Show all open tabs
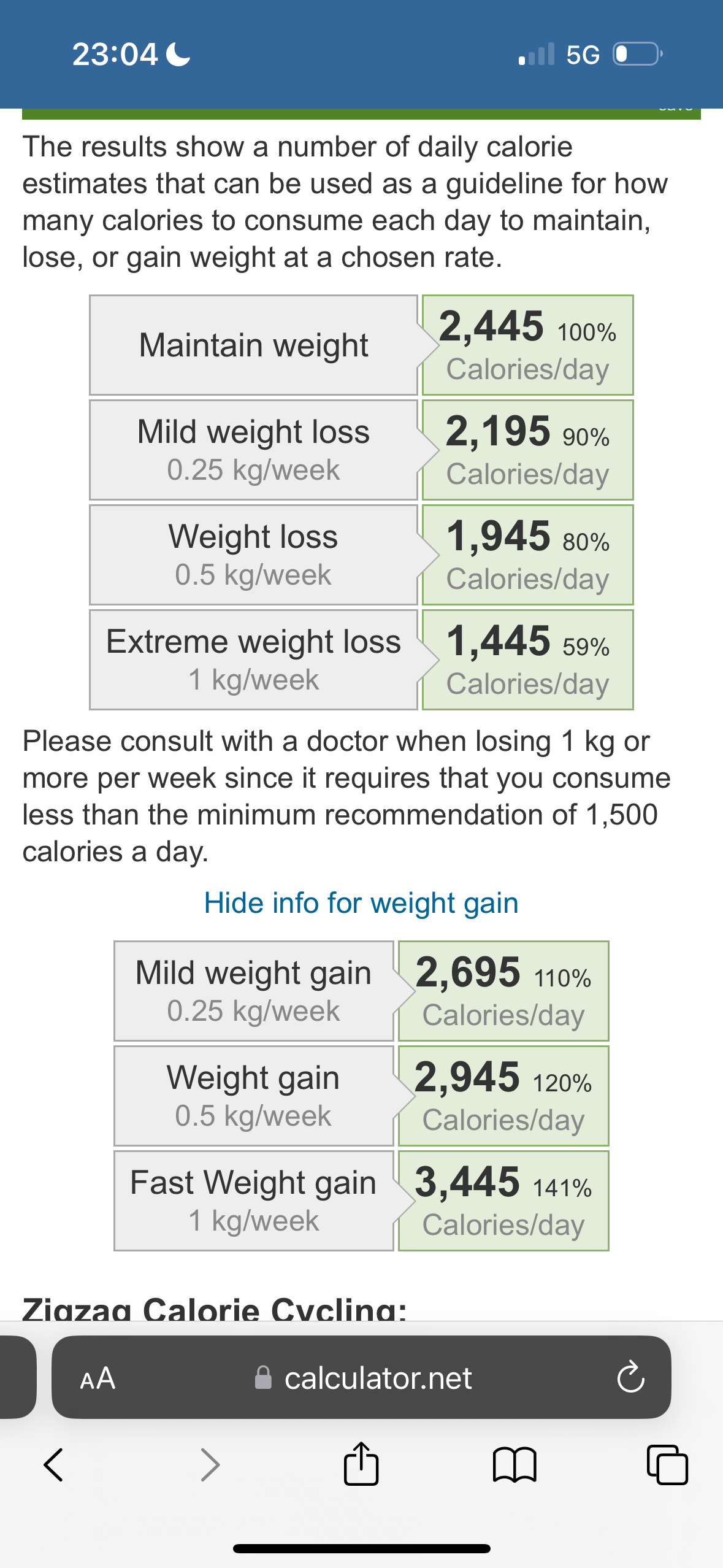The width and height of the screenshot is (723, 1568). click(667, 1465)
